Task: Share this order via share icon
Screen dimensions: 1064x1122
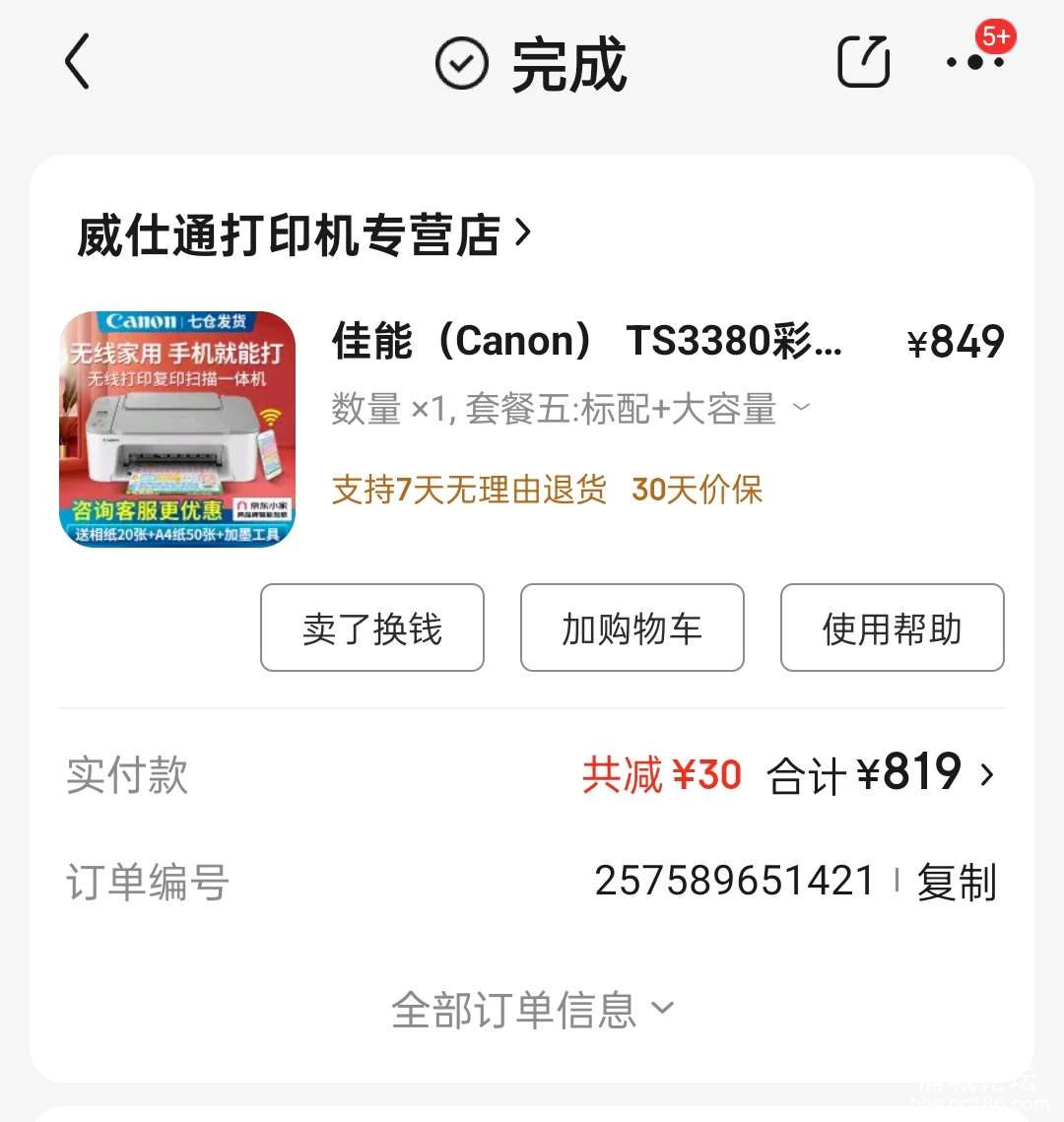Action: [863, 62]
